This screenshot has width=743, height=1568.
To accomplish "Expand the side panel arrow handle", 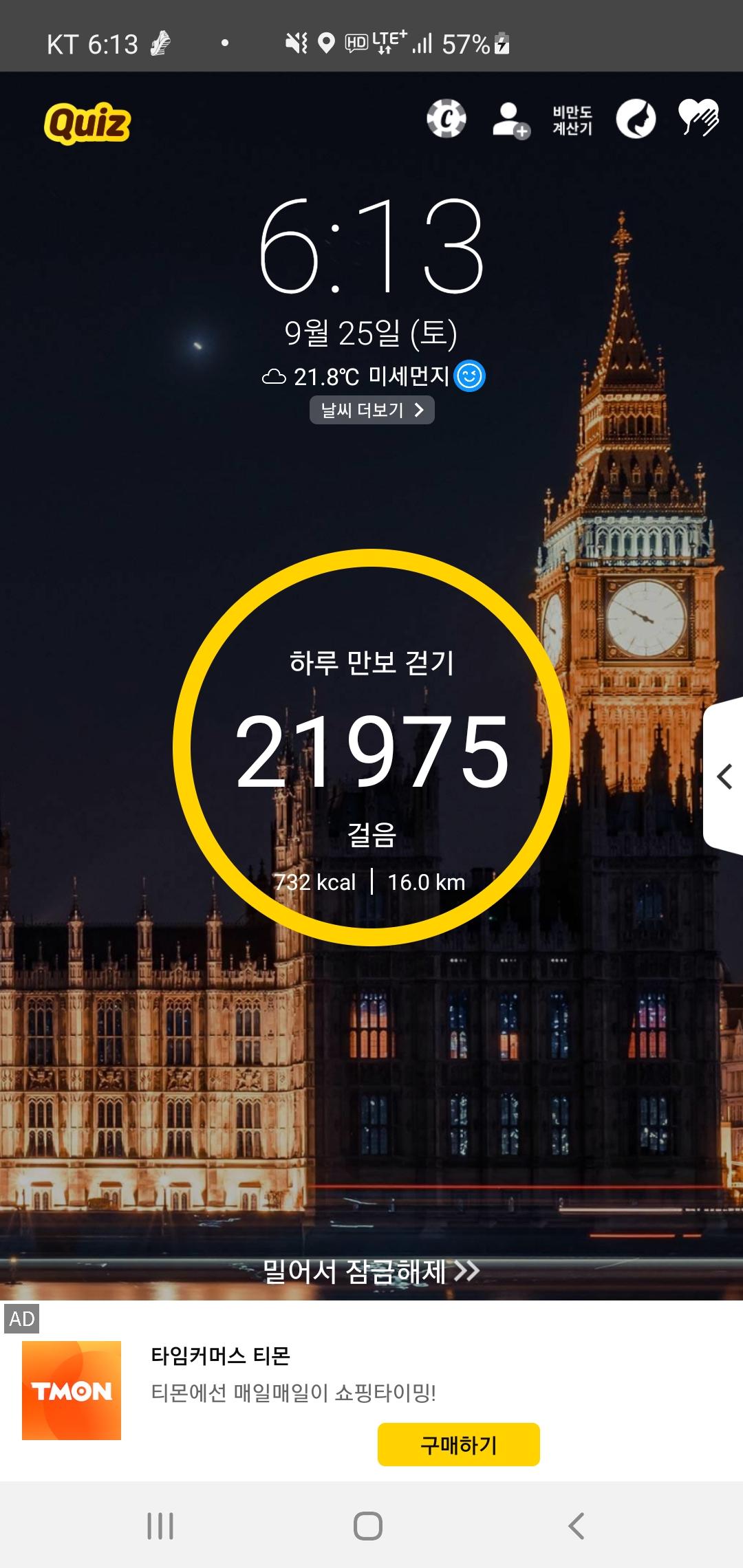I will [x=724, y=776].
